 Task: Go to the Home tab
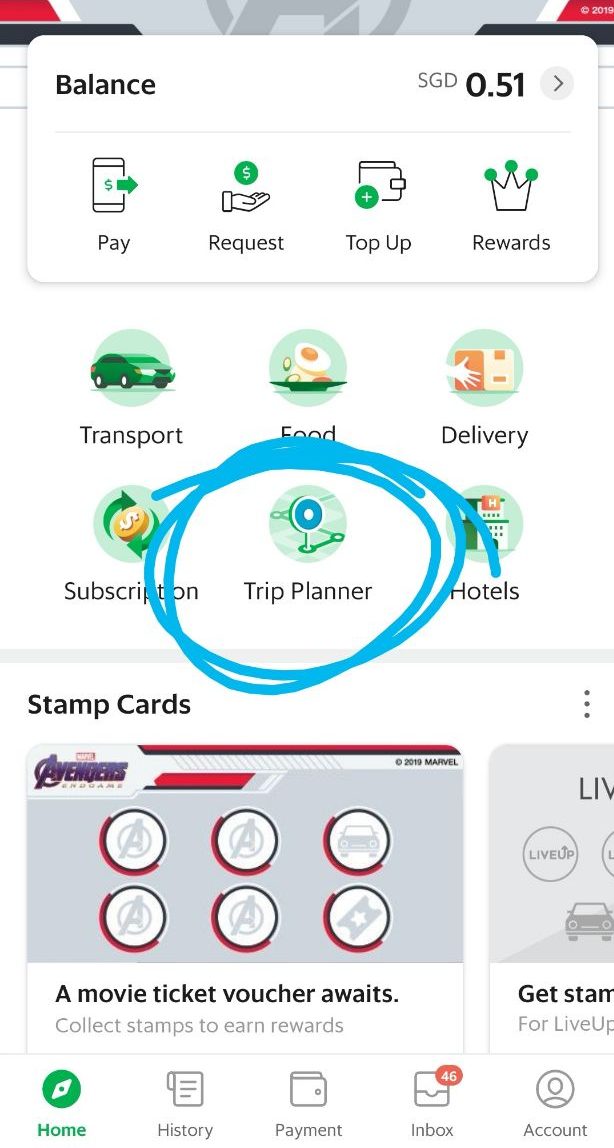pyautogui.click(x=61, y=1104)
